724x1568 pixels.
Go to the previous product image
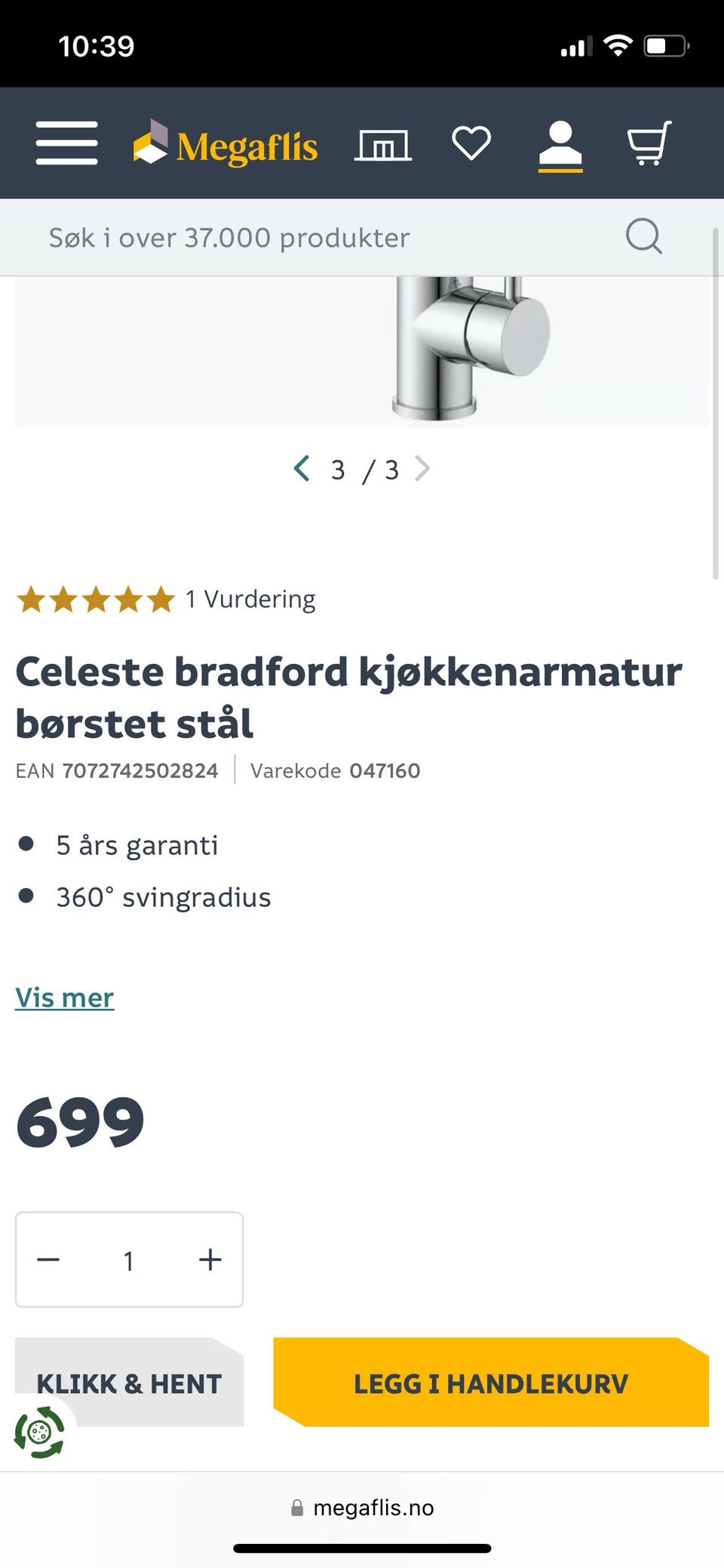[301, 469]
